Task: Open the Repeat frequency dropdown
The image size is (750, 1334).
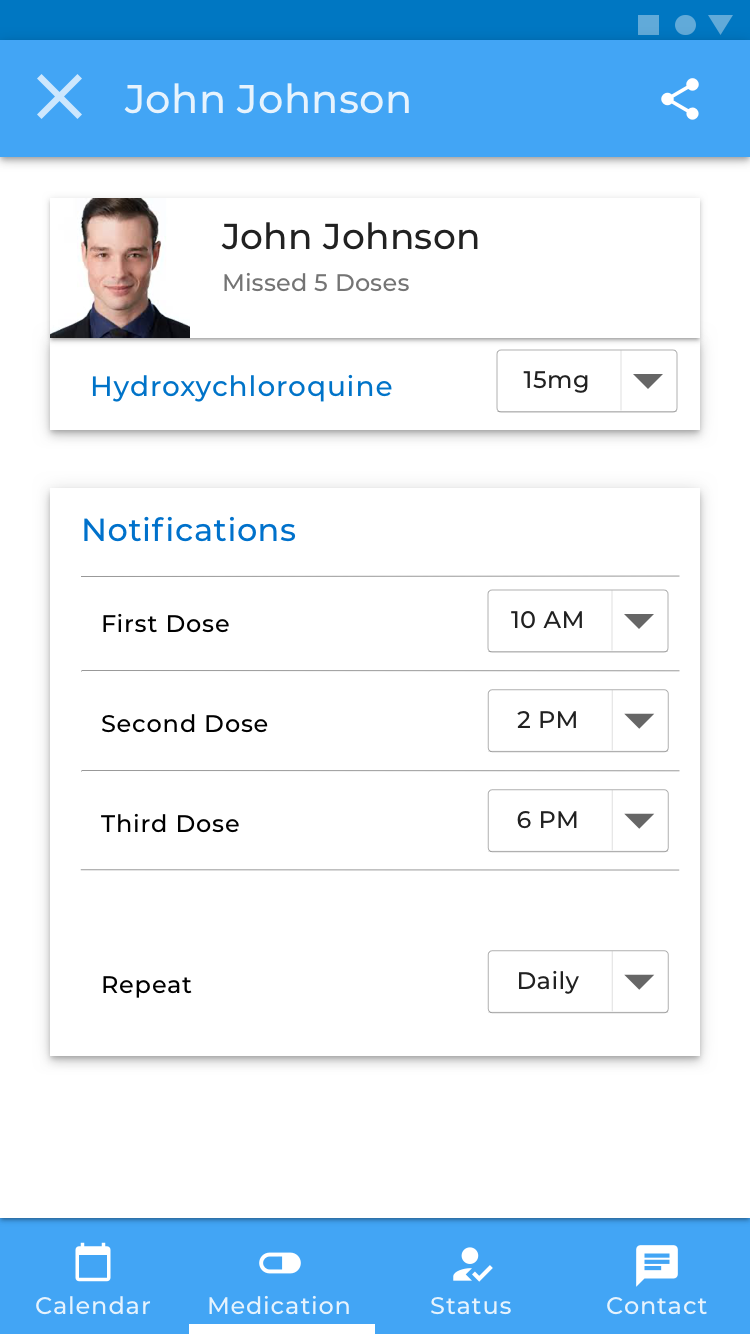Action: click(578, 982)
